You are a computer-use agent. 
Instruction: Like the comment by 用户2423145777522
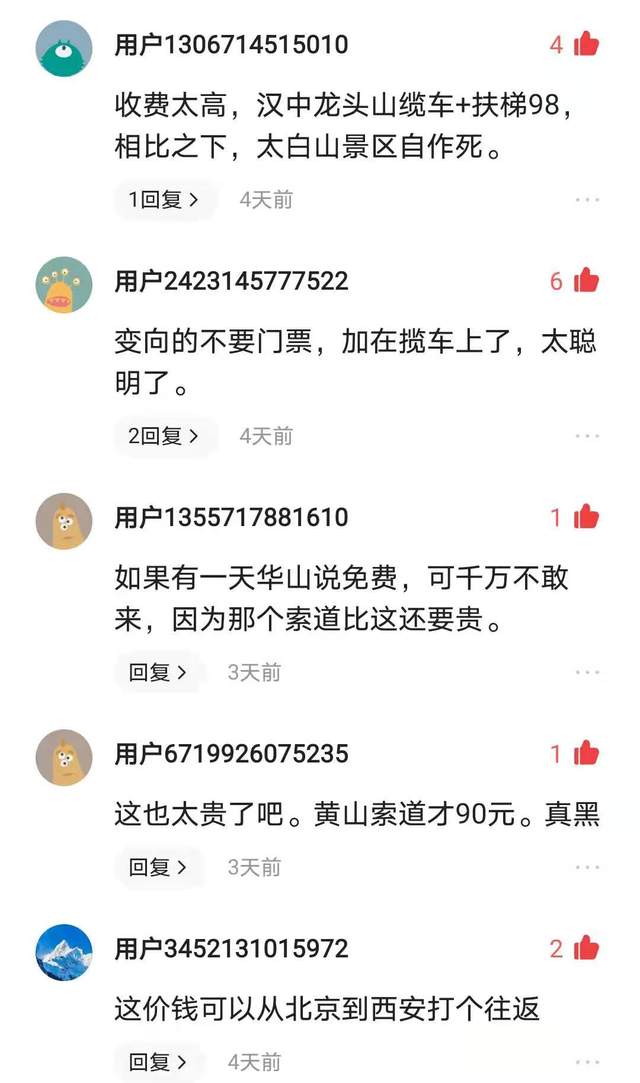coord(586,281)
